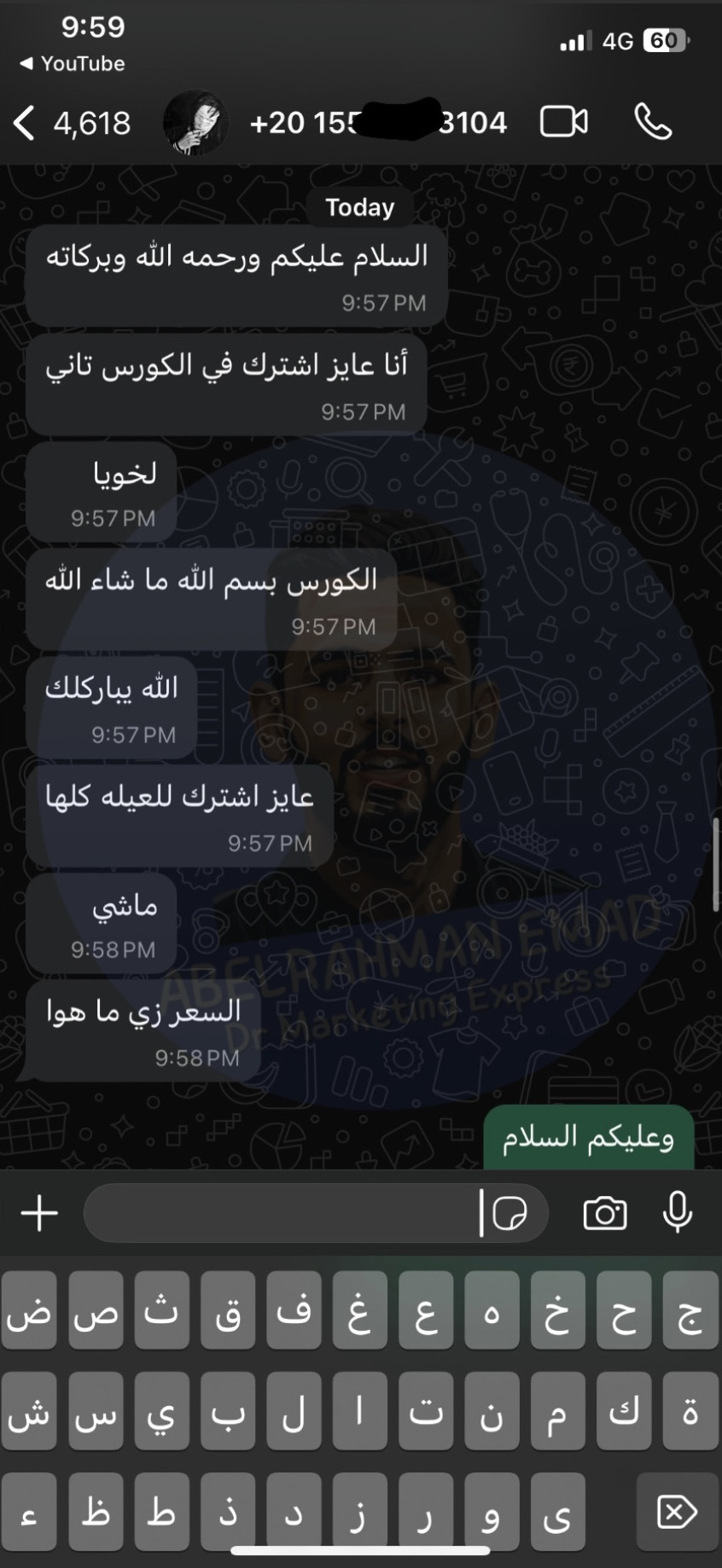The image size is (722, 1568).
Task: Open the camera to send a photo
Action: 605,1213
